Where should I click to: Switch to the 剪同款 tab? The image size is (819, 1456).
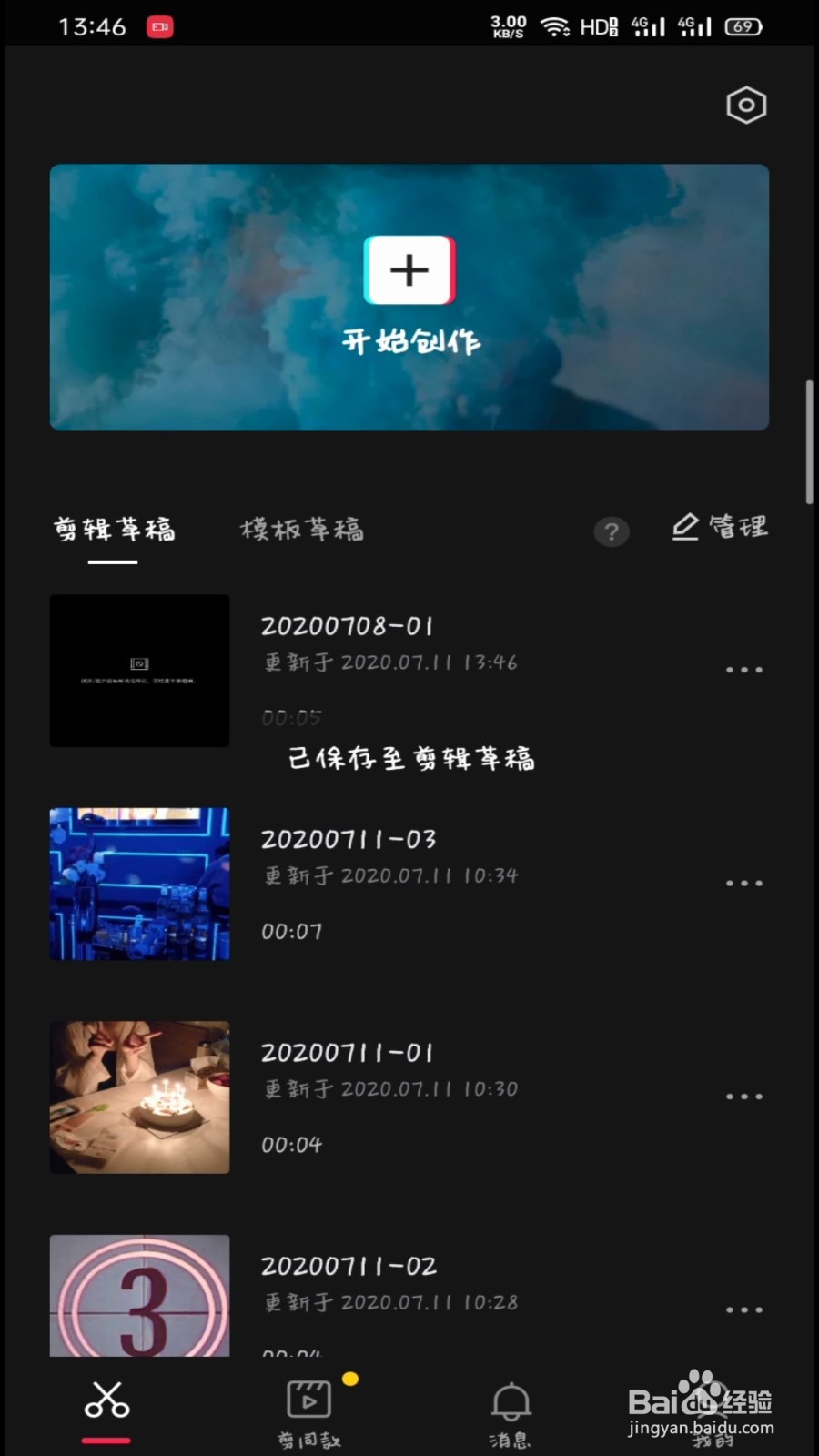pyautogui.click(x=309, y=1413)
